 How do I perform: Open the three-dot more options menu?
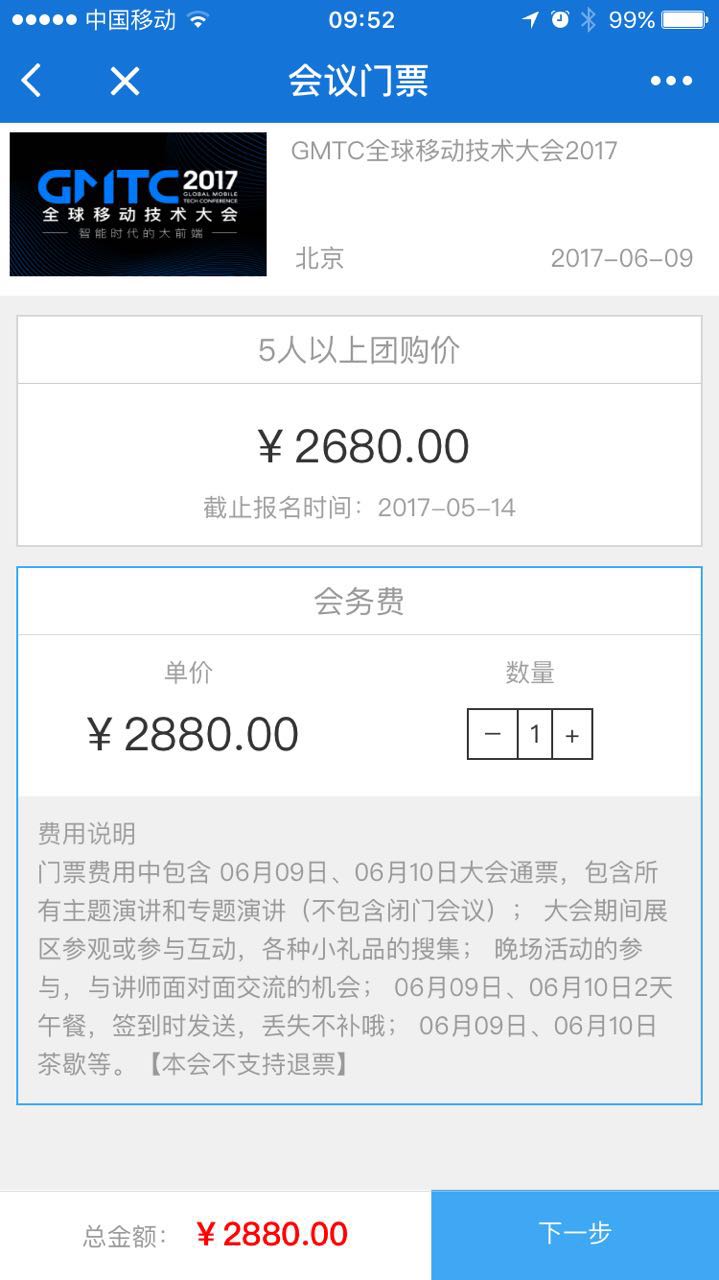pyautogui.click(x=670, y=81)
